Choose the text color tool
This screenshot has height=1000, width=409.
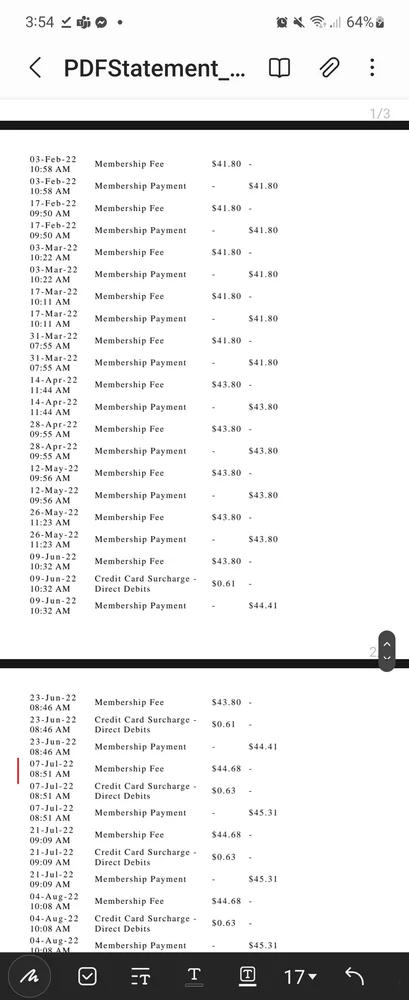coord(194,976)
